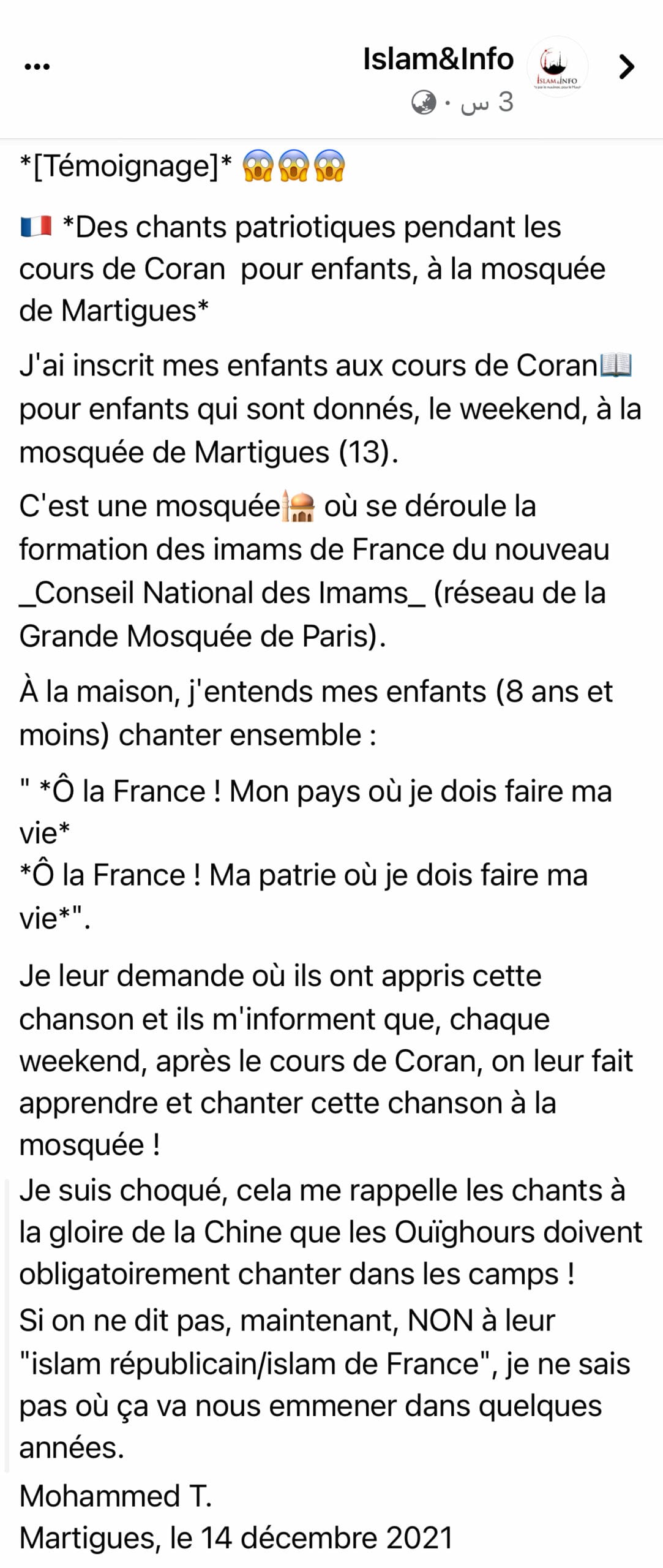The width and height of the screenshot is (663, 1568).
Task: Open the Islam&Info page name
Action: tap(438, 59)
